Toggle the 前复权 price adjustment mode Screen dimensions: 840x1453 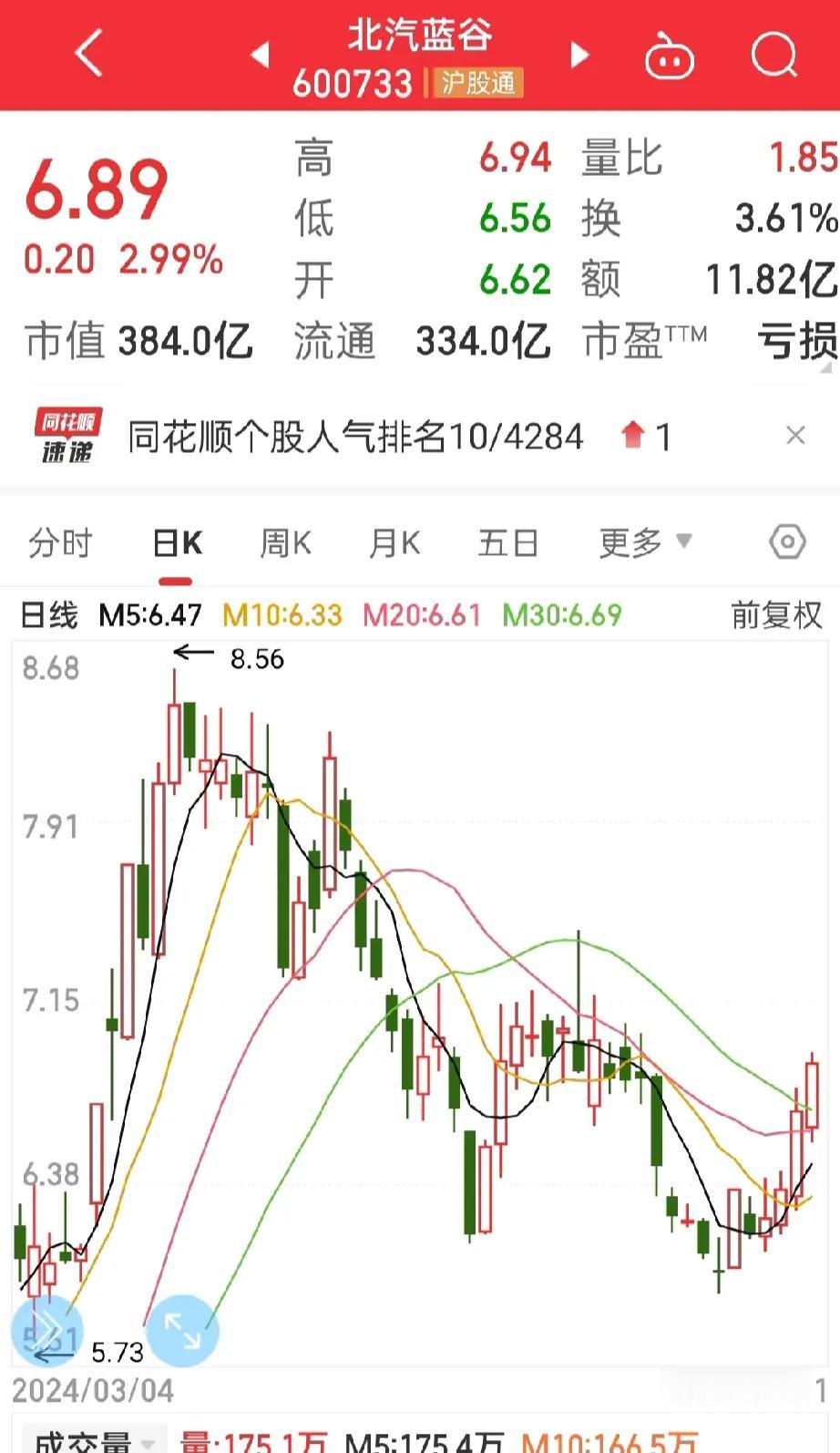pos(779,617)
